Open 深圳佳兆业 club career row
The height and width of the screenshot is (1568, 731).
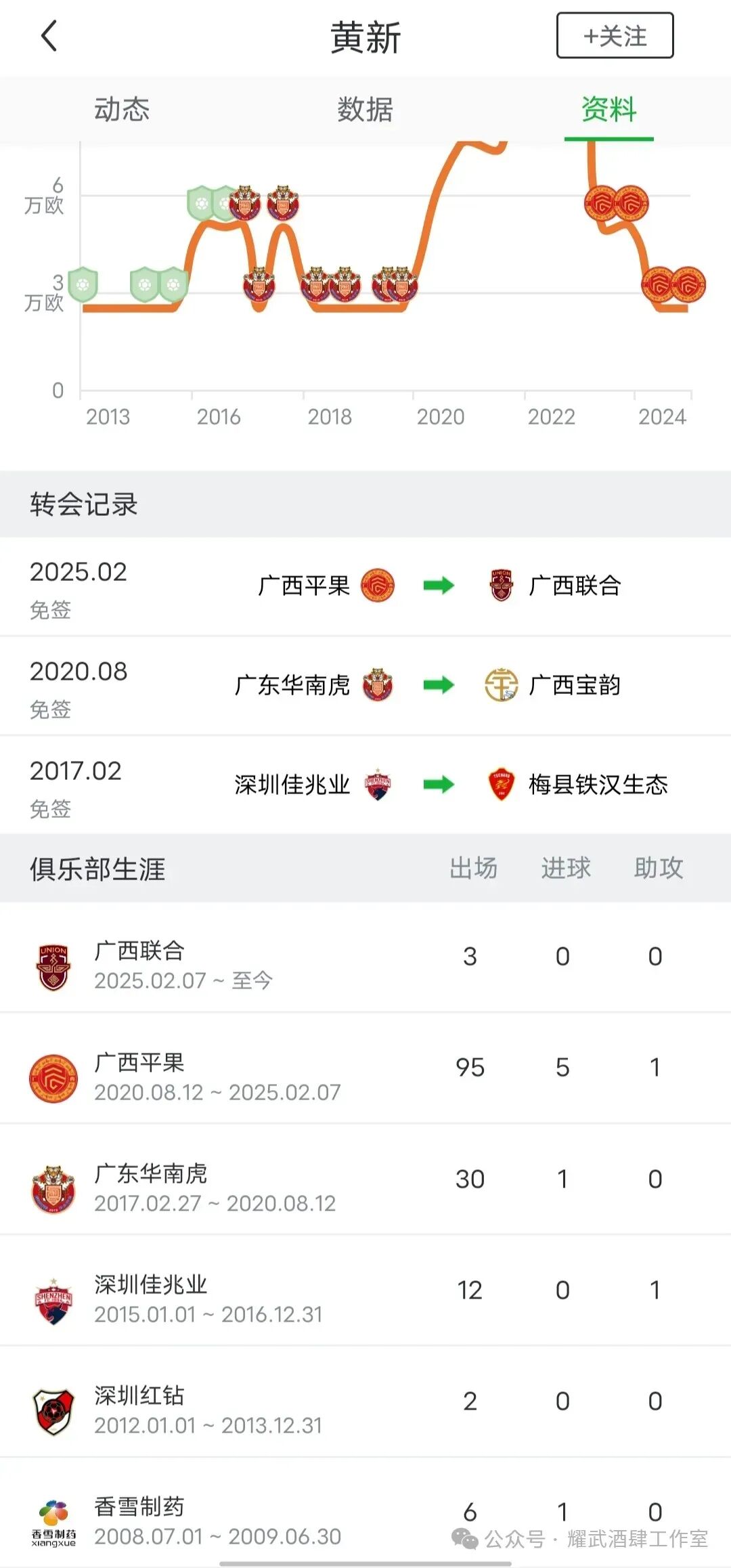(x=365, y=1290)
